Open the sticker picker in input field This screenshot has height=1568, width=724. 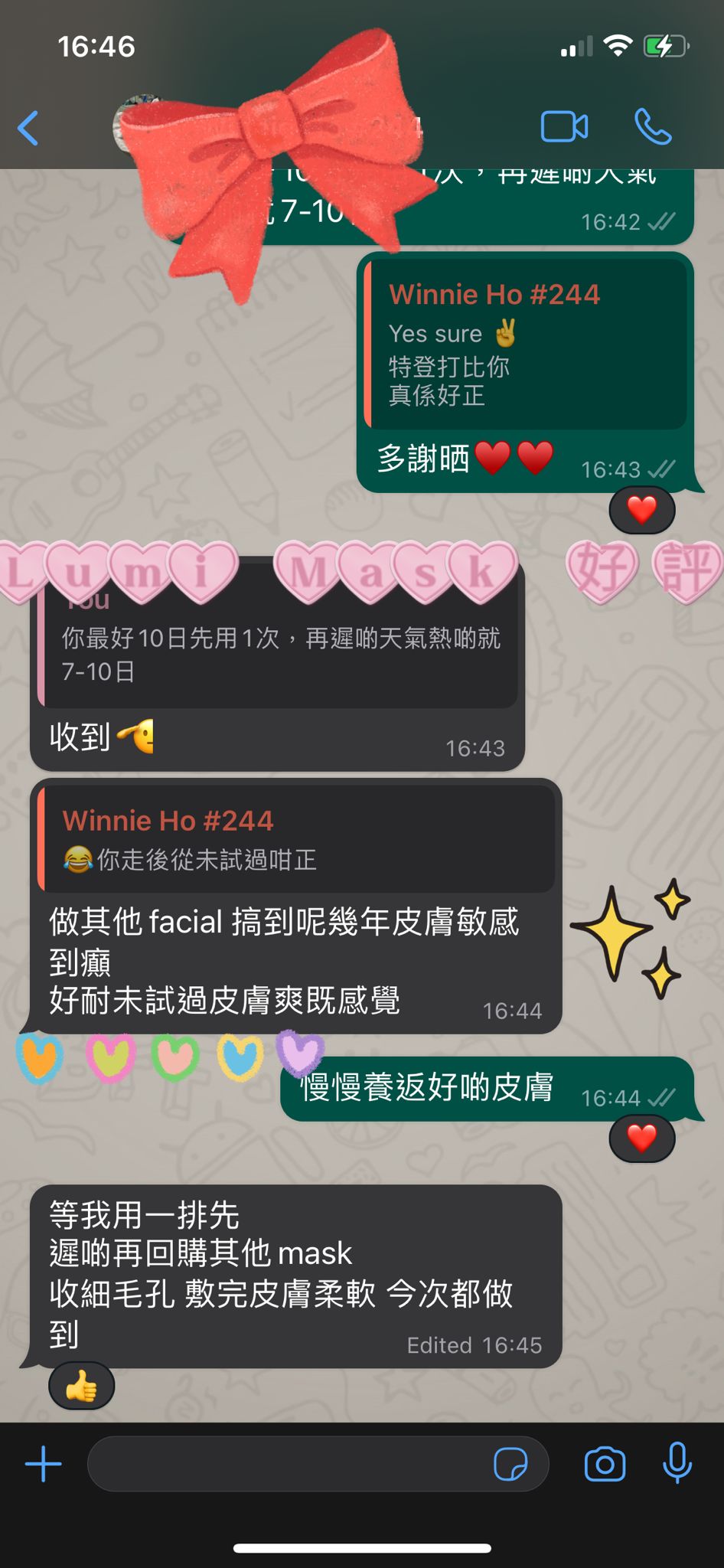510,1465
